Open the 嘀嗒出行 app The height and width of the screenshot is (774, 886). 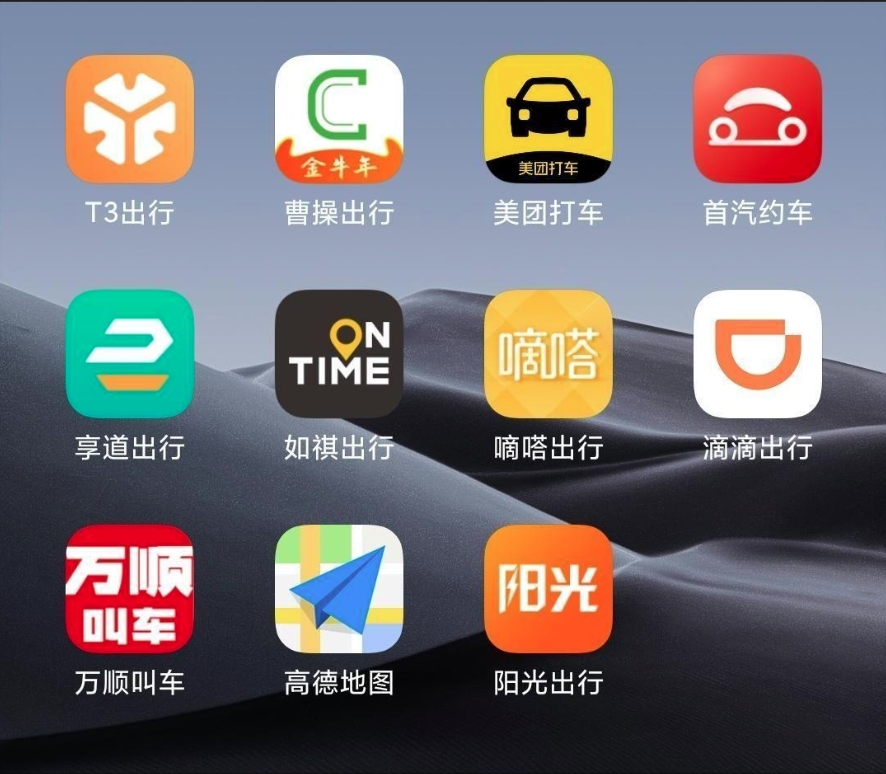click(548, 354)
